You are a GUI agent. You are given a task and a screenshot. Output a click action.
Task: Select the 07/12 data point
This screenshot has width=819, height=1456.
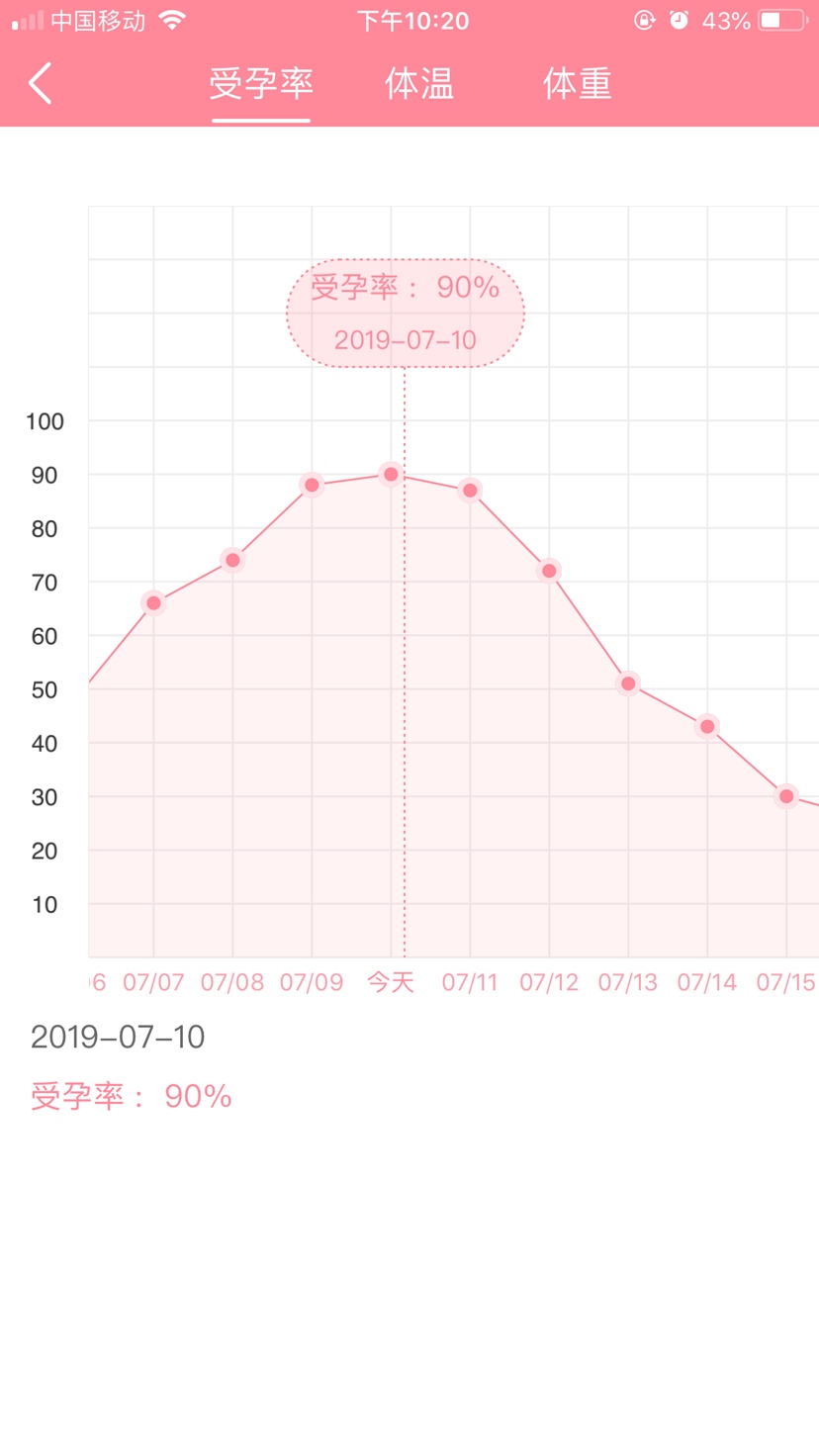[549, 571]
